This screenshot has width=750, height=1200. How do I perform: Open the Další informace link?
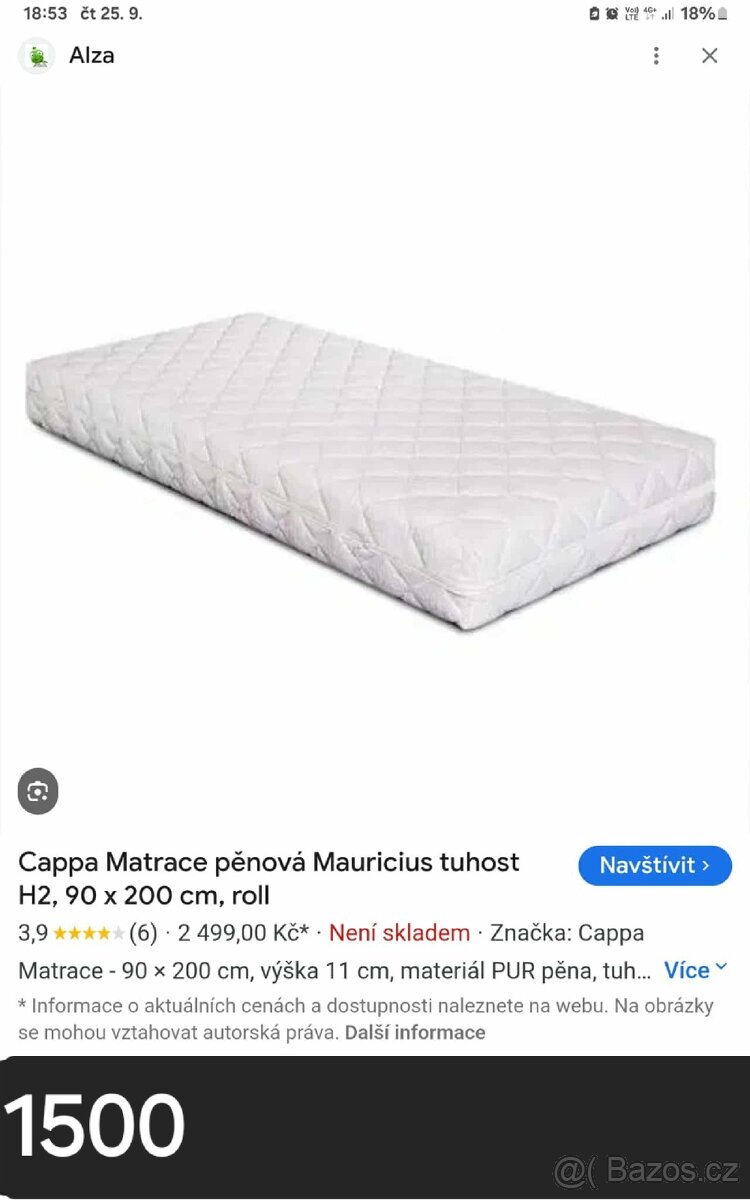[x=415, y=1033]
